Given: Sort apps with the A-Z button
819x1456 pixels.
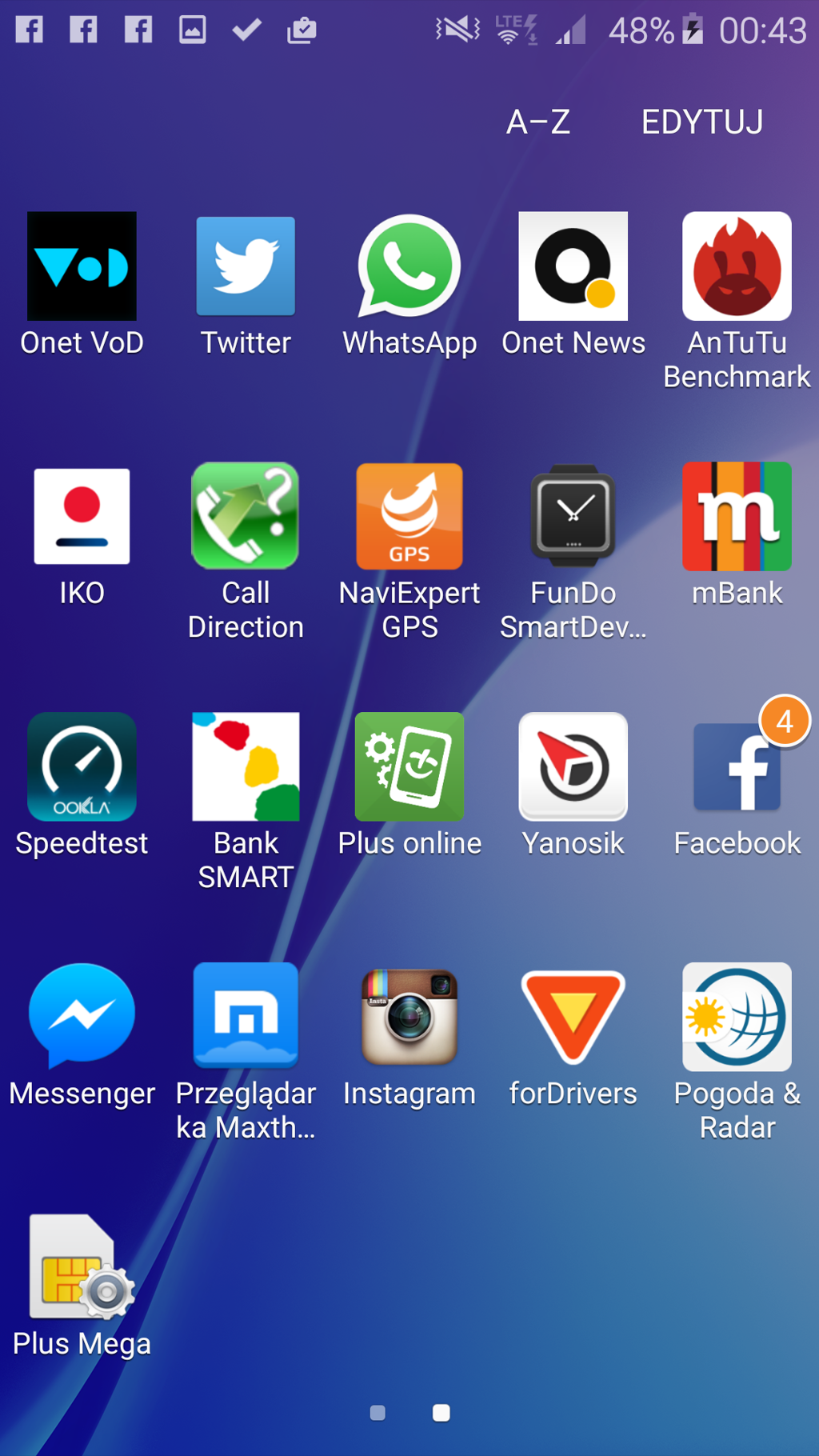Looking at the screenshot, I should coord(538,122).
